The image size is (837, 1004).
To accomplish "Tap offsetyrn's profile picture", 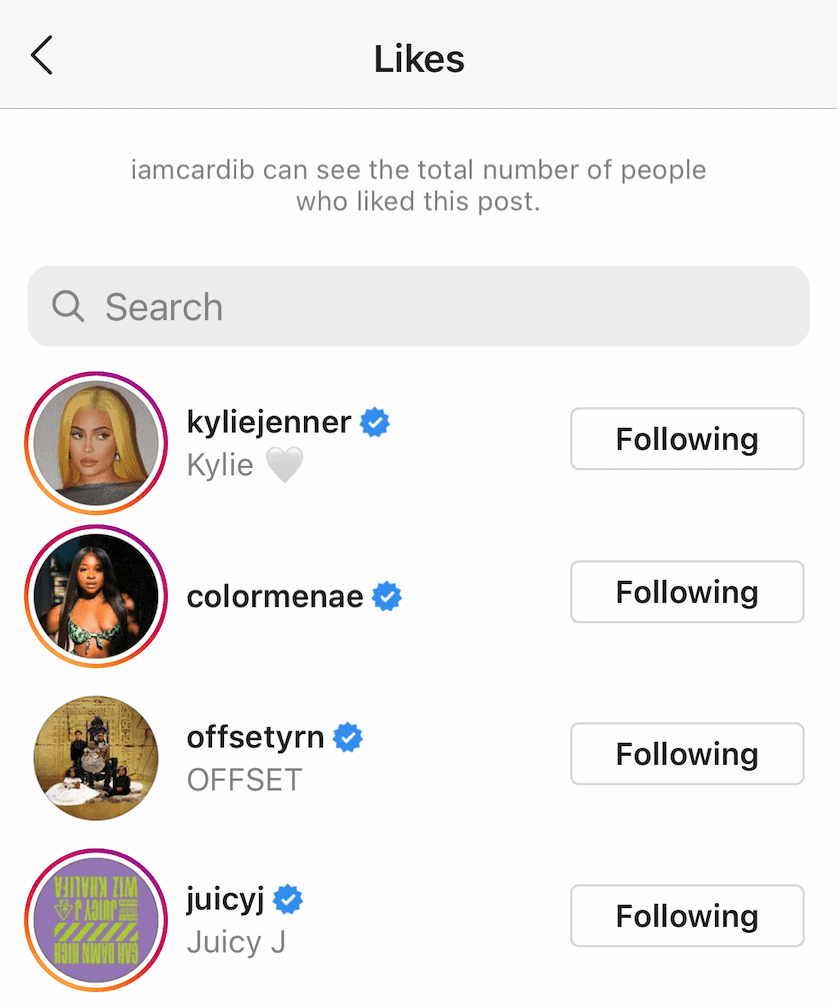I will pos(96,758).
